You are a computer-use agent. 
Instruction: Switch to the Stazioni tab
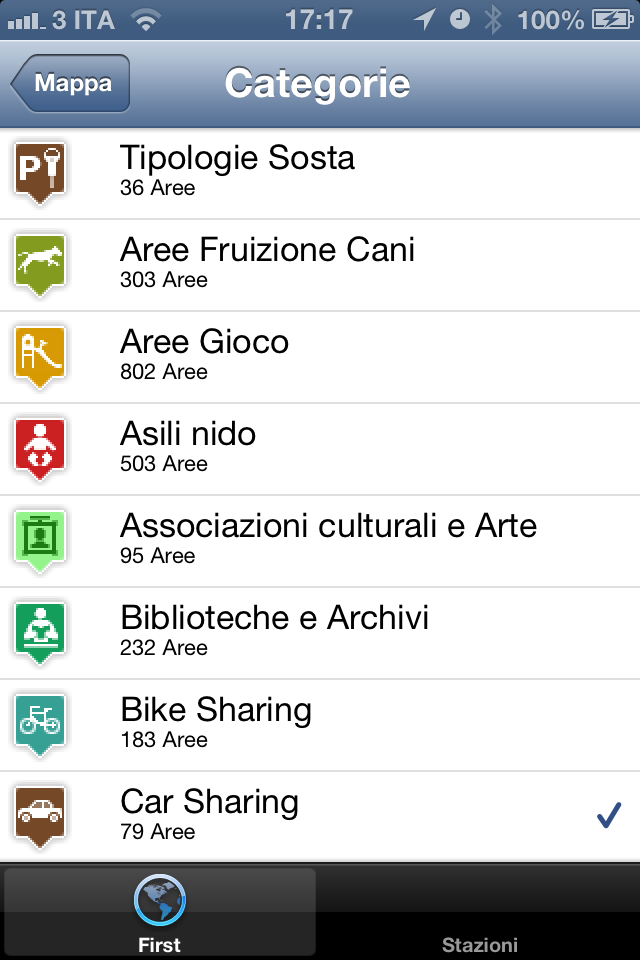point(480,912)
